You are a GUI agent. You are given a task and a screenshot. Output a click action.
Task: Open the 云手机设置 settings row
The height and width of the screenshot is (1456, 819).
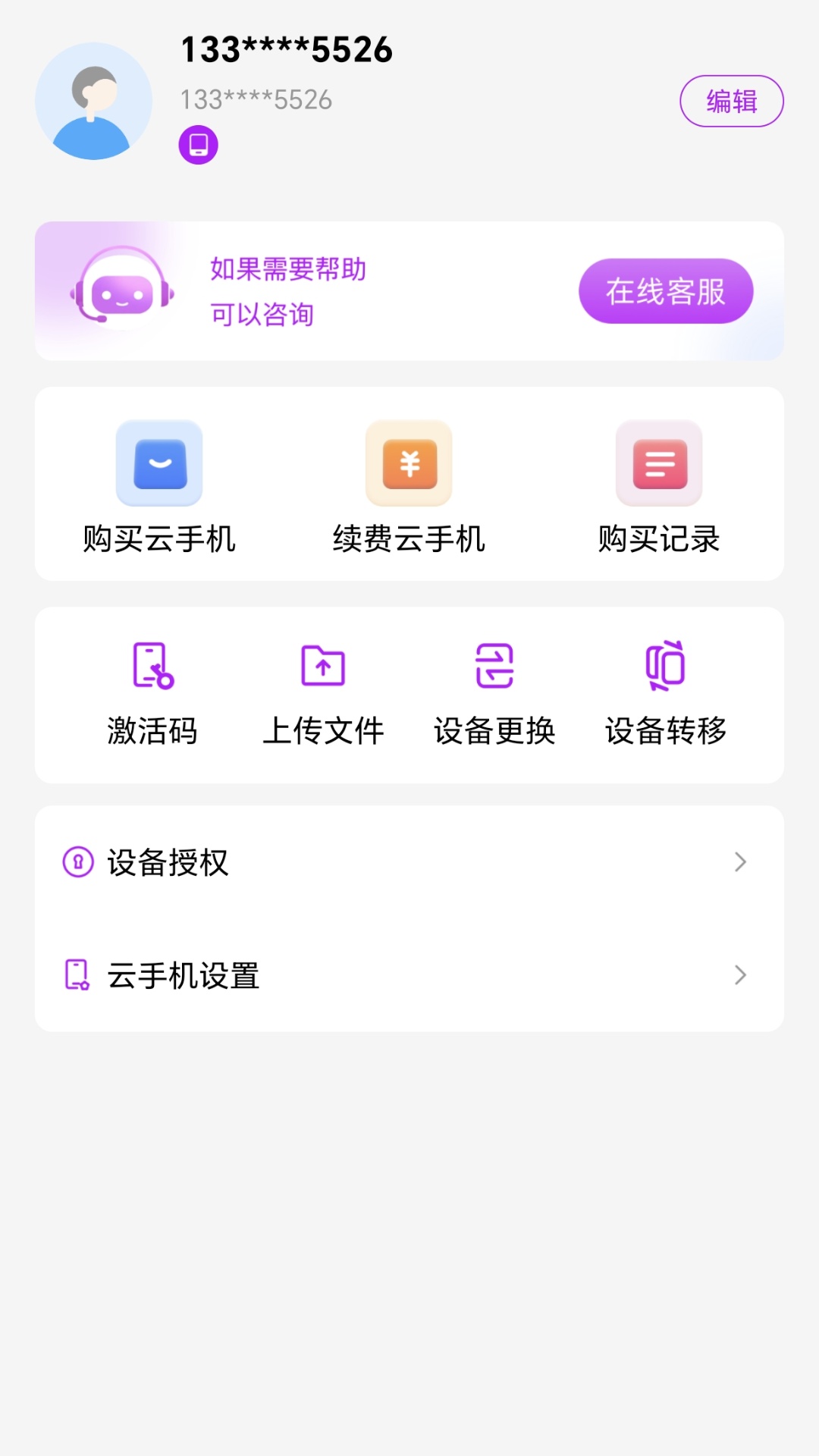[409, 975]
